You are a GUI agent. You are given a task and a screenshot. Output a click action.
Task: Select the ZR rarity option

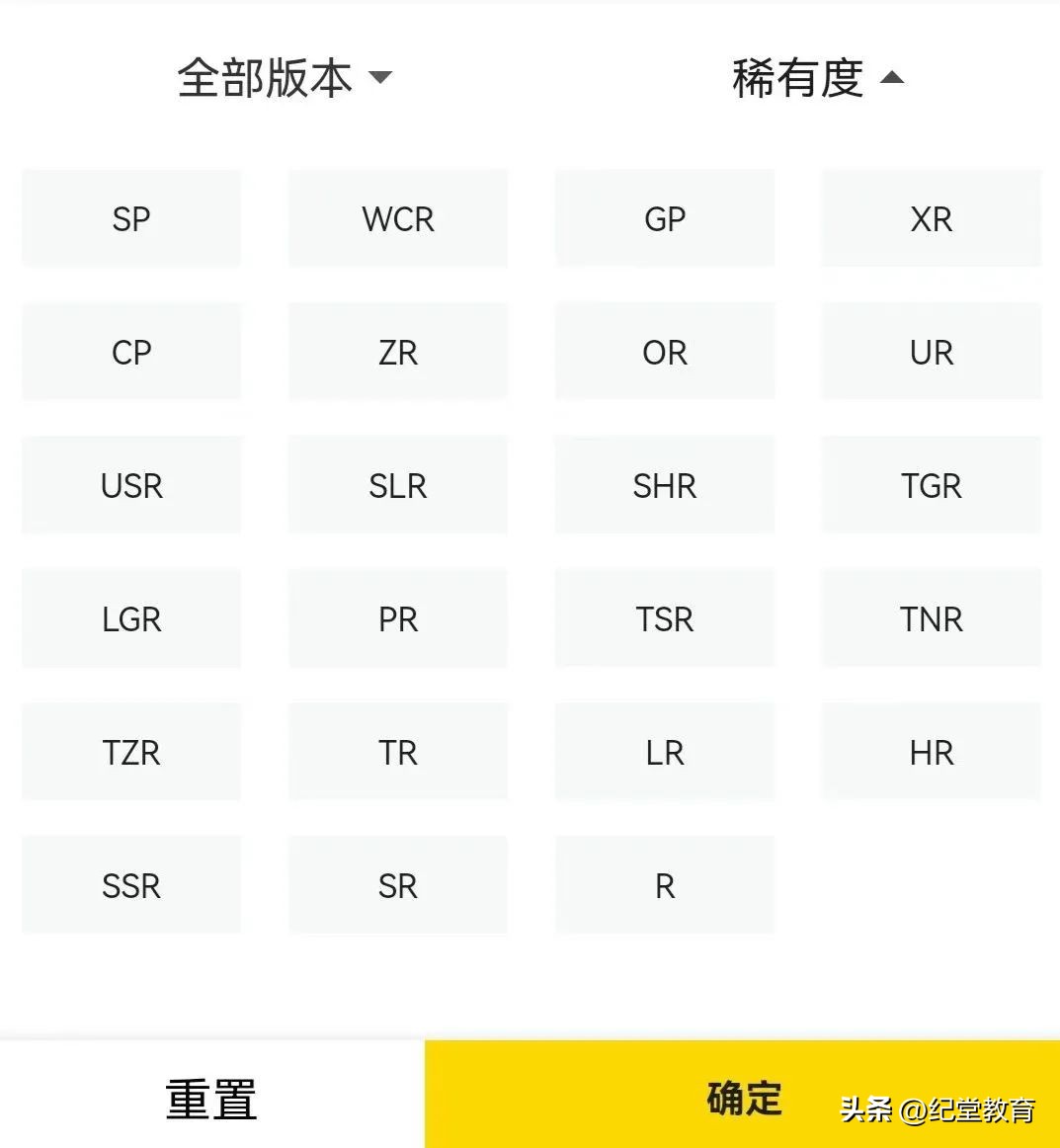(397, 352)
